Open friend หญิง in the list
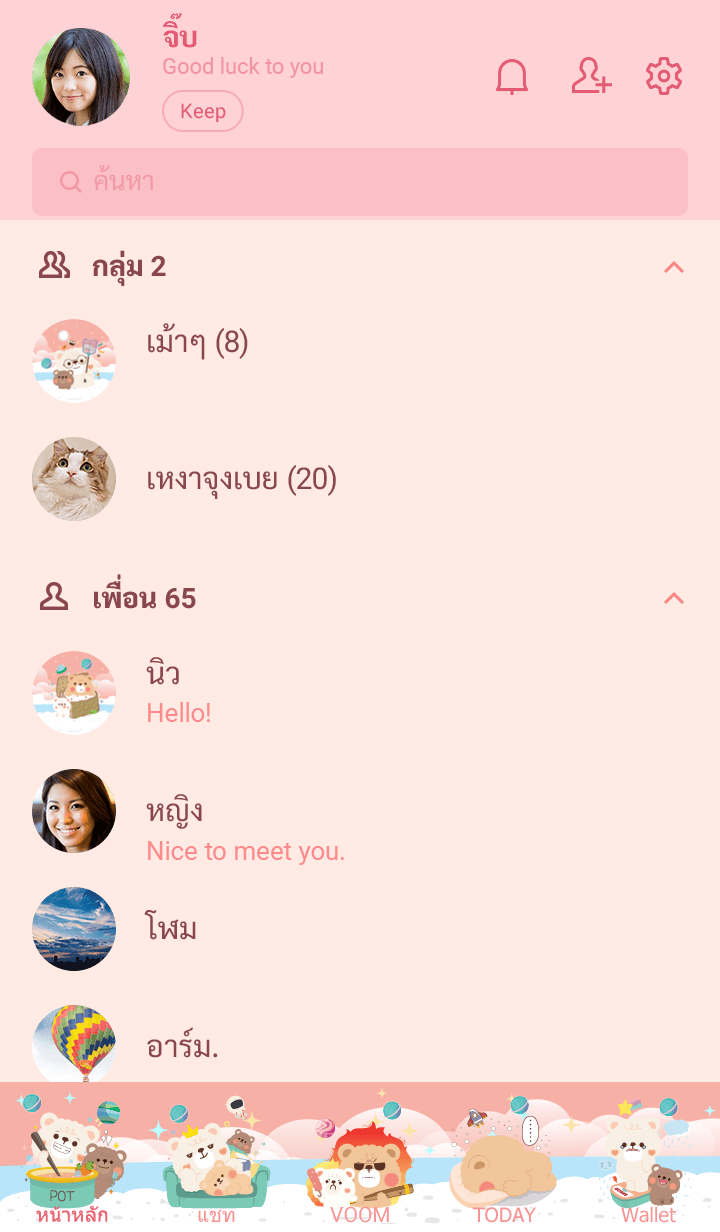720x1232 pixels. (245, 829)
